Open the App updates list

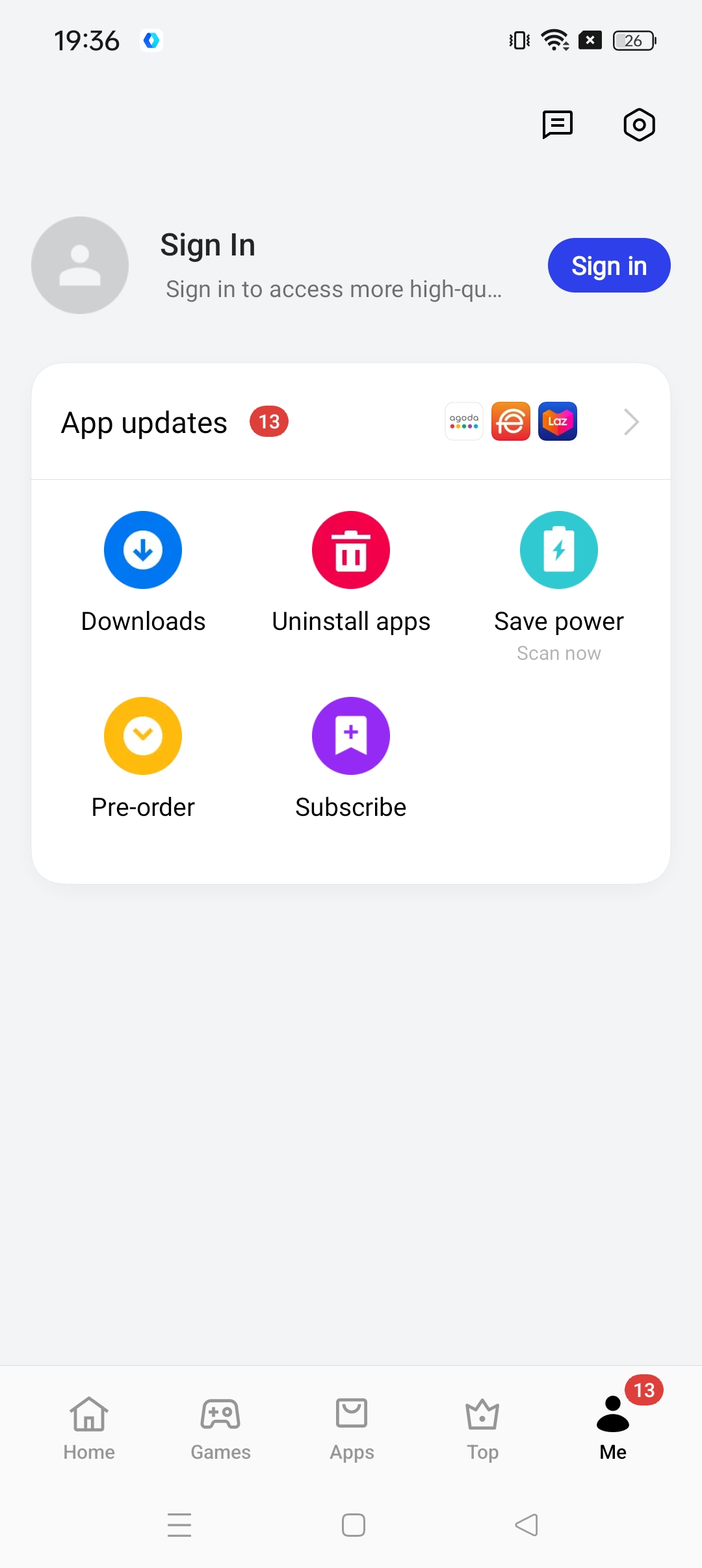[351, 422]
